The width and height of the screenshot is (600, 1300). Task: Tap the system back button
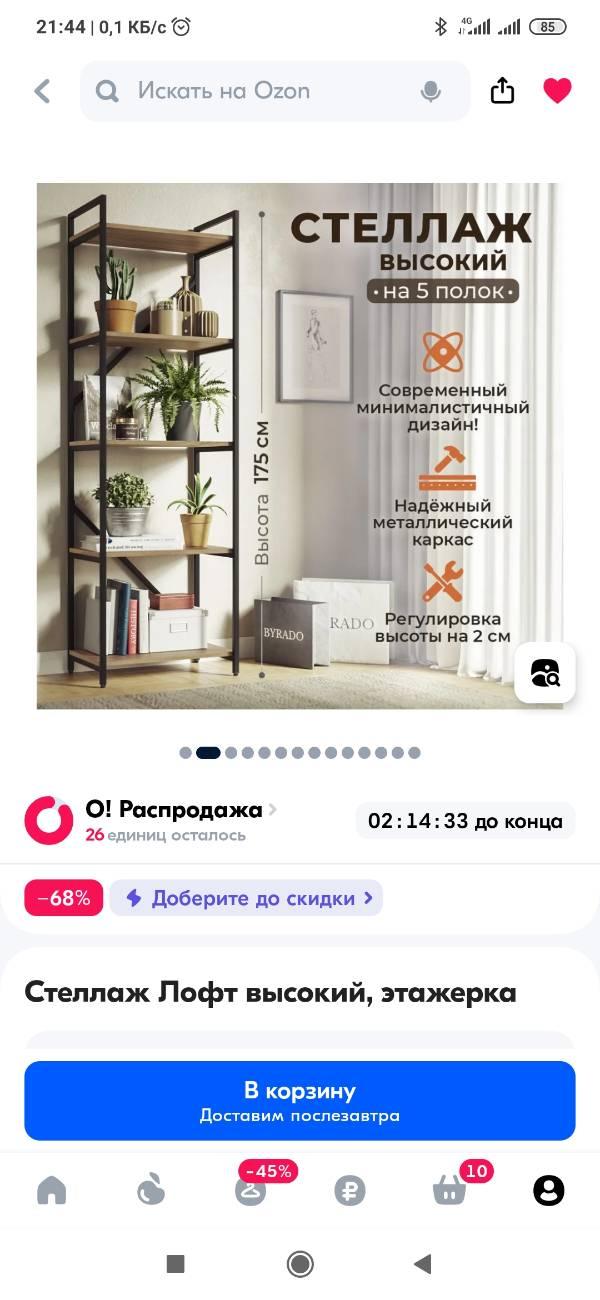pos(423,1264)
